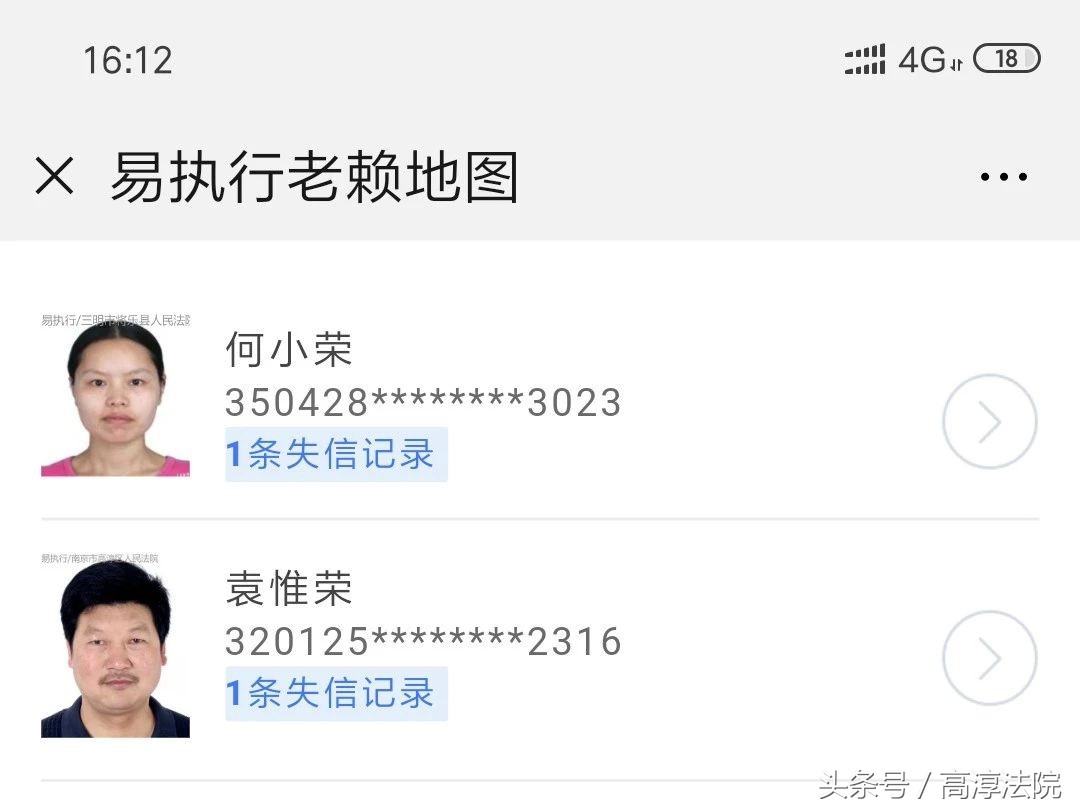Close the 易执行老赖地图 page
This screenshot has height=811, width=1080.
point(54,177)
